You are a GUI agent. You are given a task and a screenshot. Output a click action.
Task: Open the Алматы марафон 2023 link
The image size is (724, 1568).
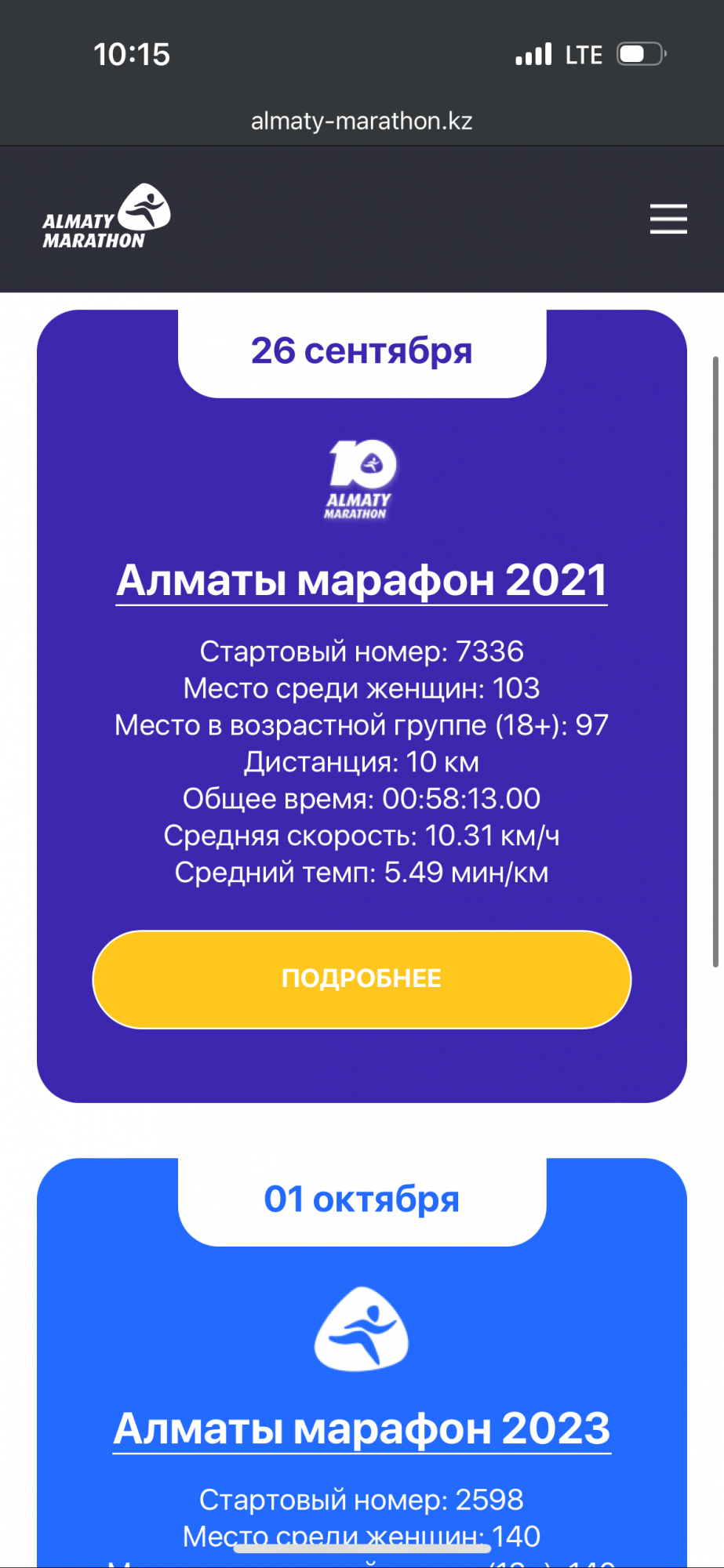point(362,1428)
